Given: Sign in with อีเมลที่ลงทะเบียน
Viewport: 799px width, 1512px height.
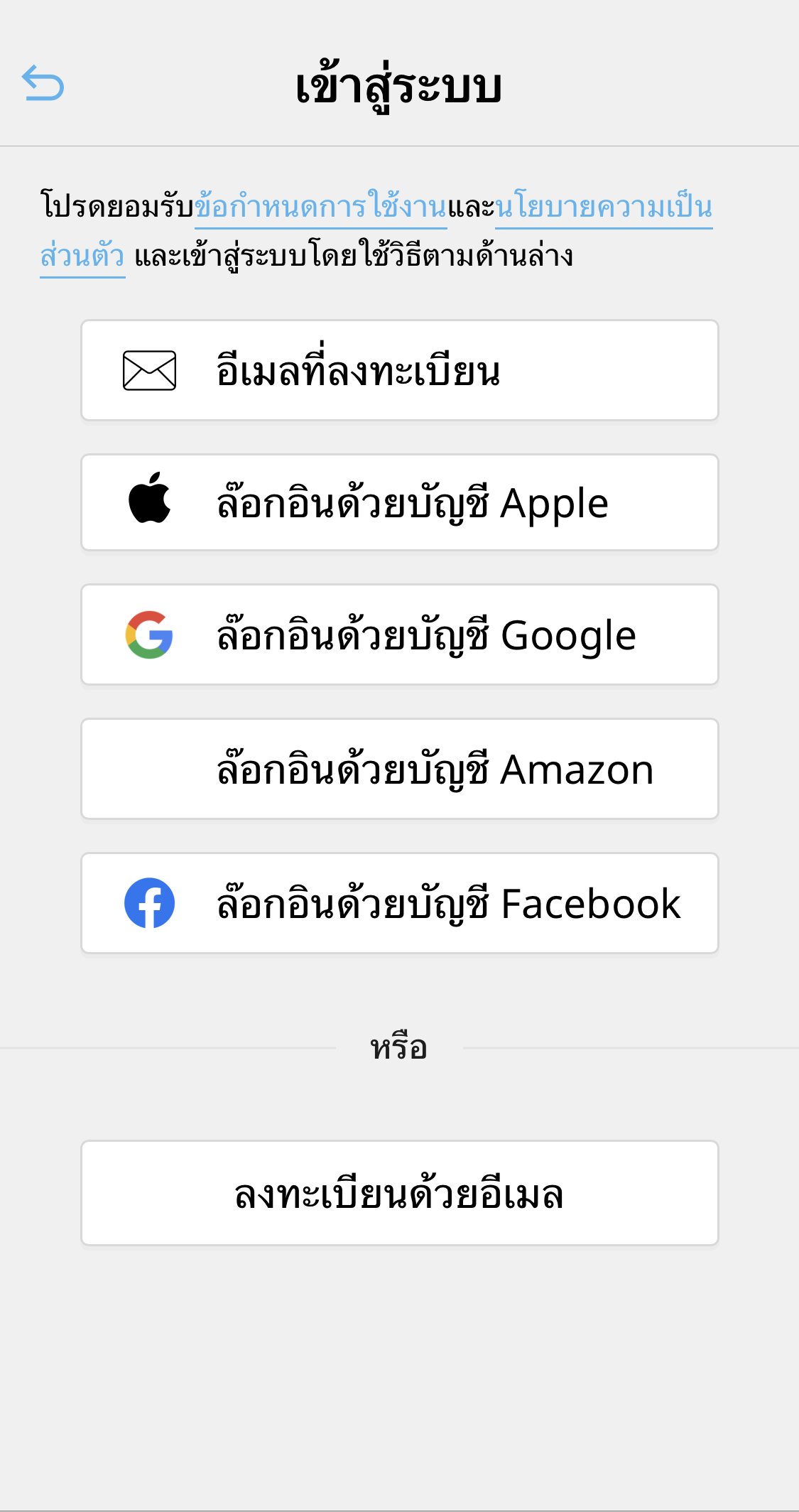Looking at the screenshot, I should pyautogui.click(x=400, y=370).
